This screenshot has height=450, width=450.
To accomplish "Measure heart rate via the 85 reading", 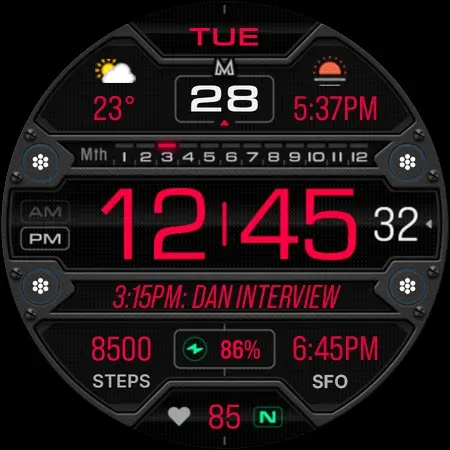I will pos(224,417).
